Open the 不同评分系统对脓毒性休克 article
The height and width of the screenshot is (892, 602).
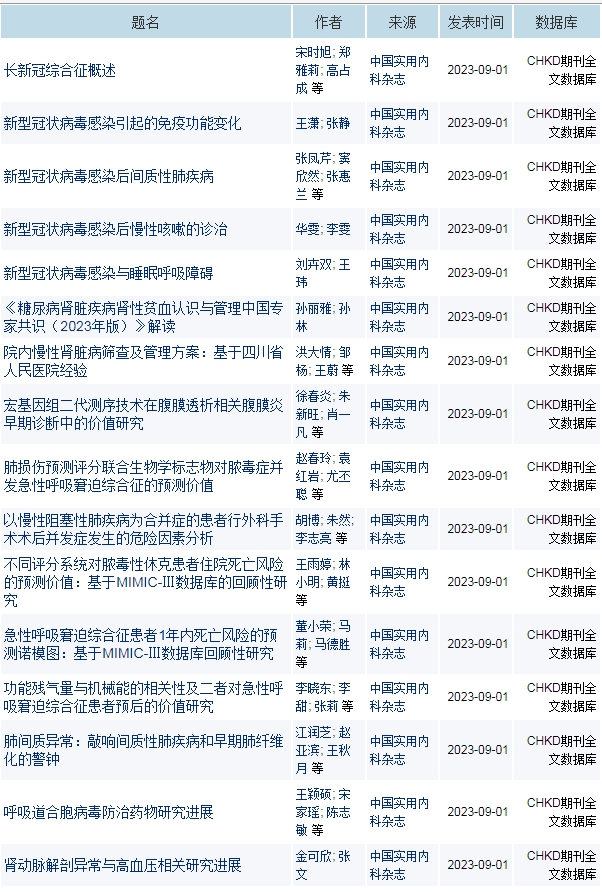143,582
